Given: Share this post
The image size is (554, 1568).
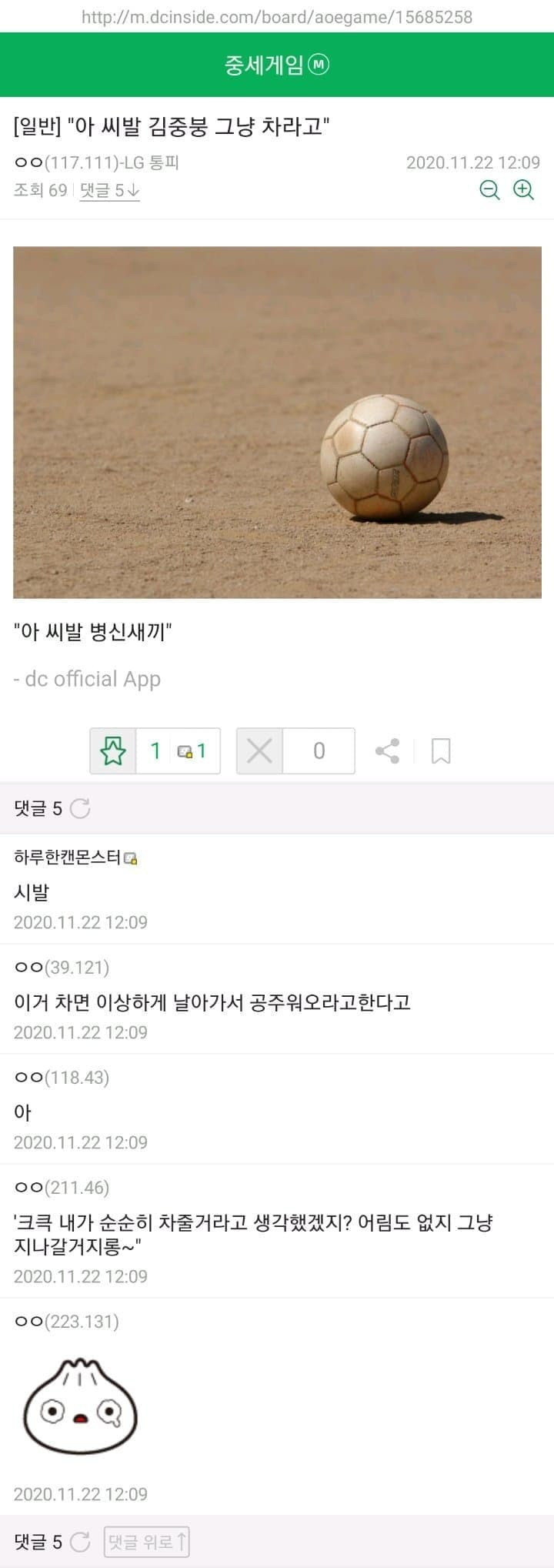Looking at the screenshot, I should coord(387,751).
